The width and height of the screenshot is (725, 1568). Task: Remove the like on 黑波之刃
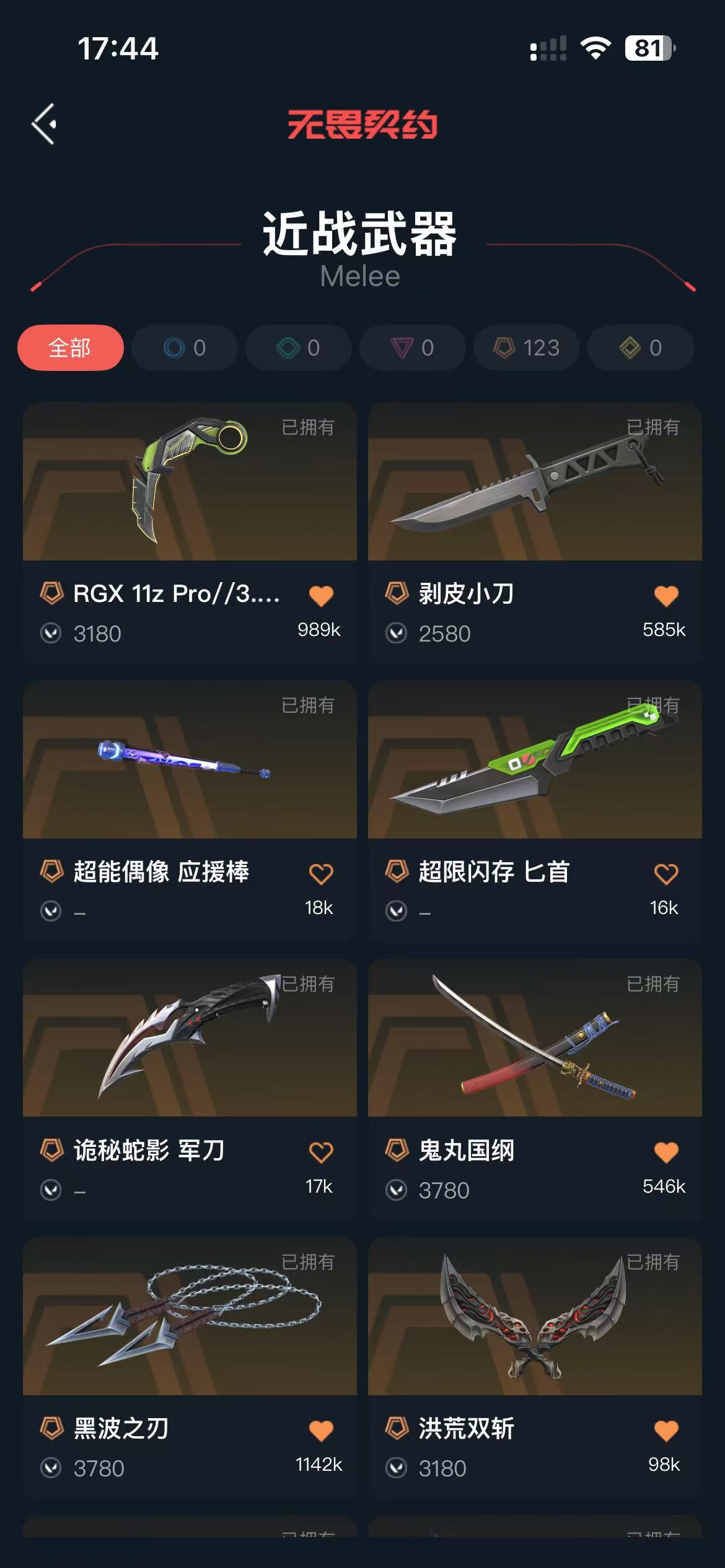(x=321, y=1431)
